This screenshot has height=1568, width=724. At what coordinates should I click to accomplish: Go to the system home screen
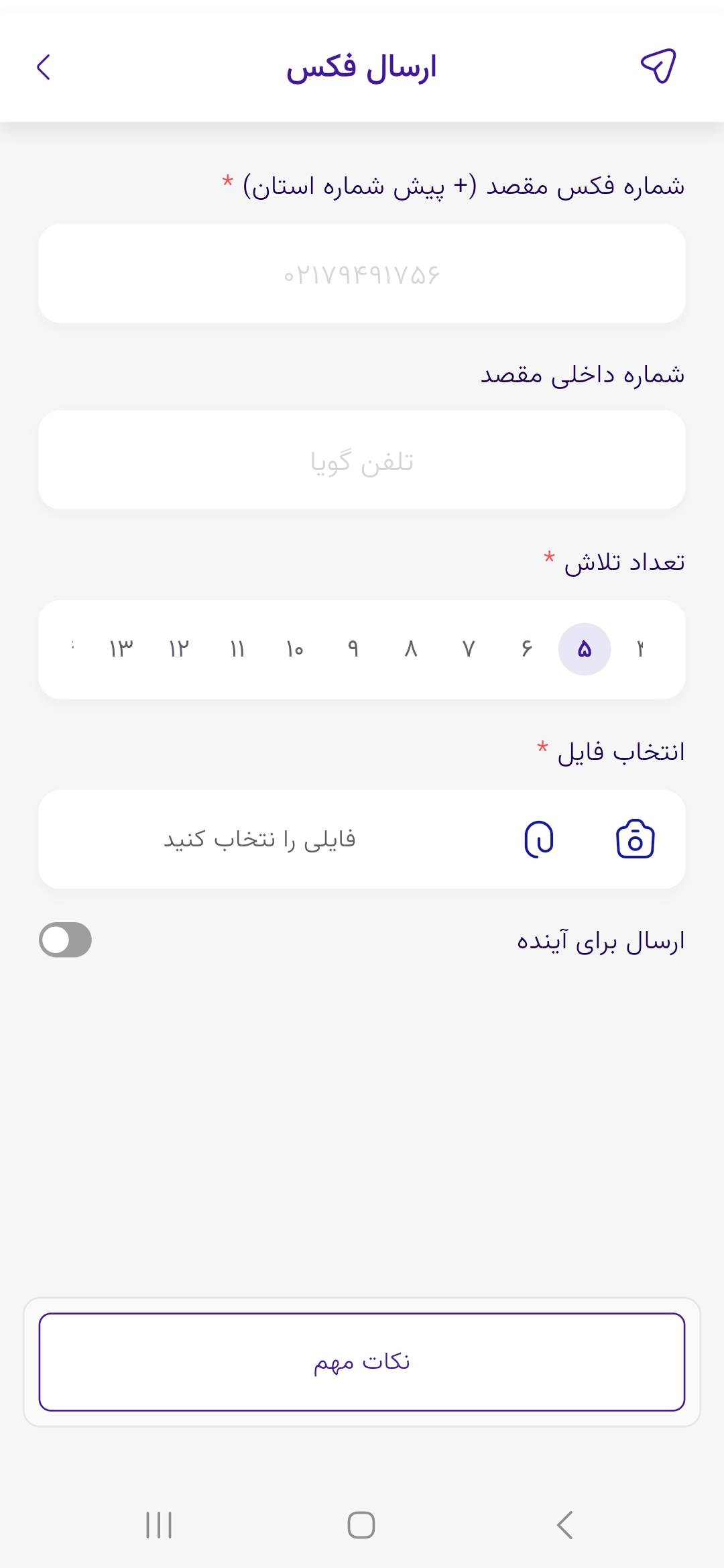tap(361, 1525)
